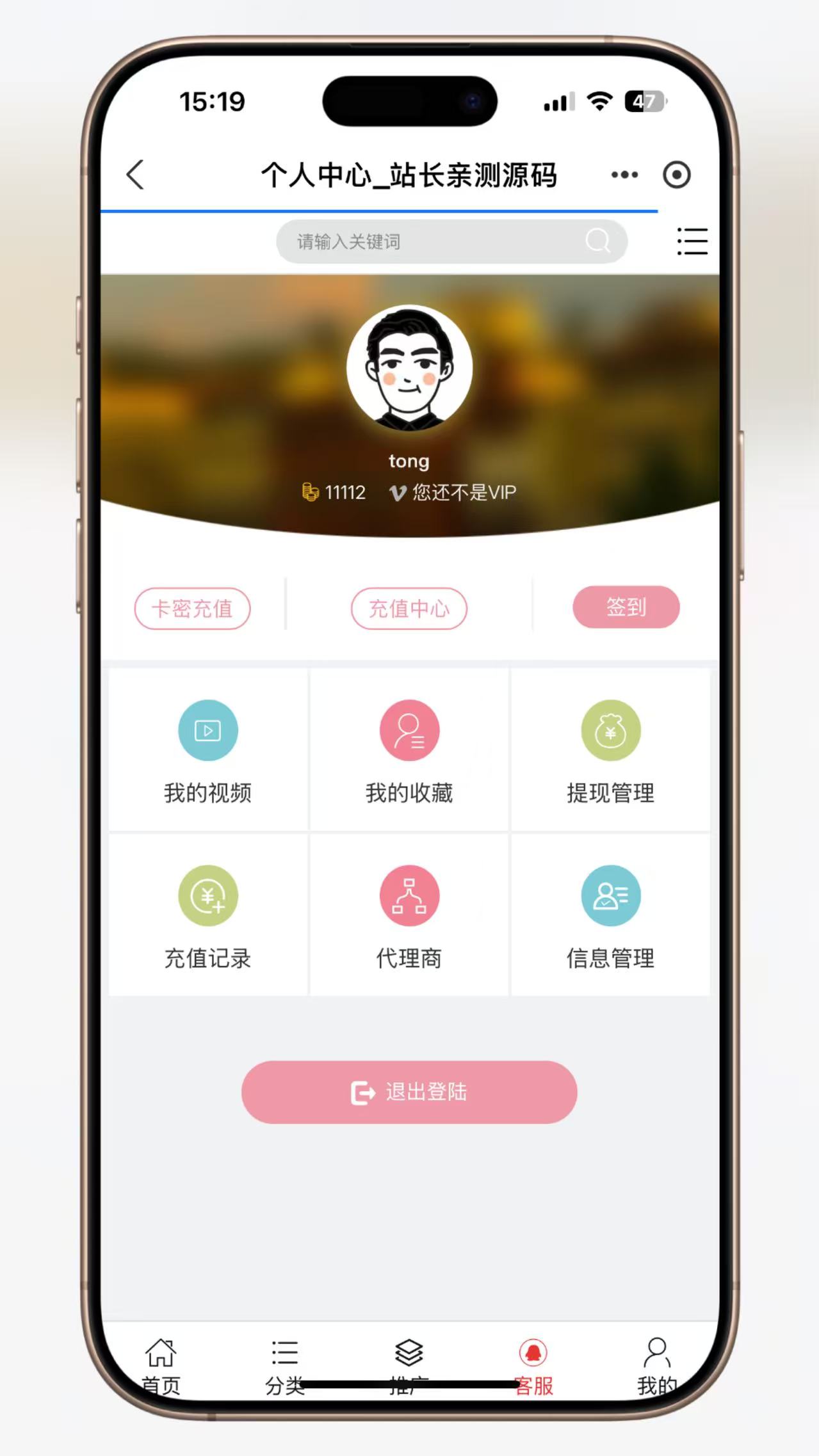Tap 退出登陆 to log out
Screen dimensions: 819x1456
click(409, 1092)
